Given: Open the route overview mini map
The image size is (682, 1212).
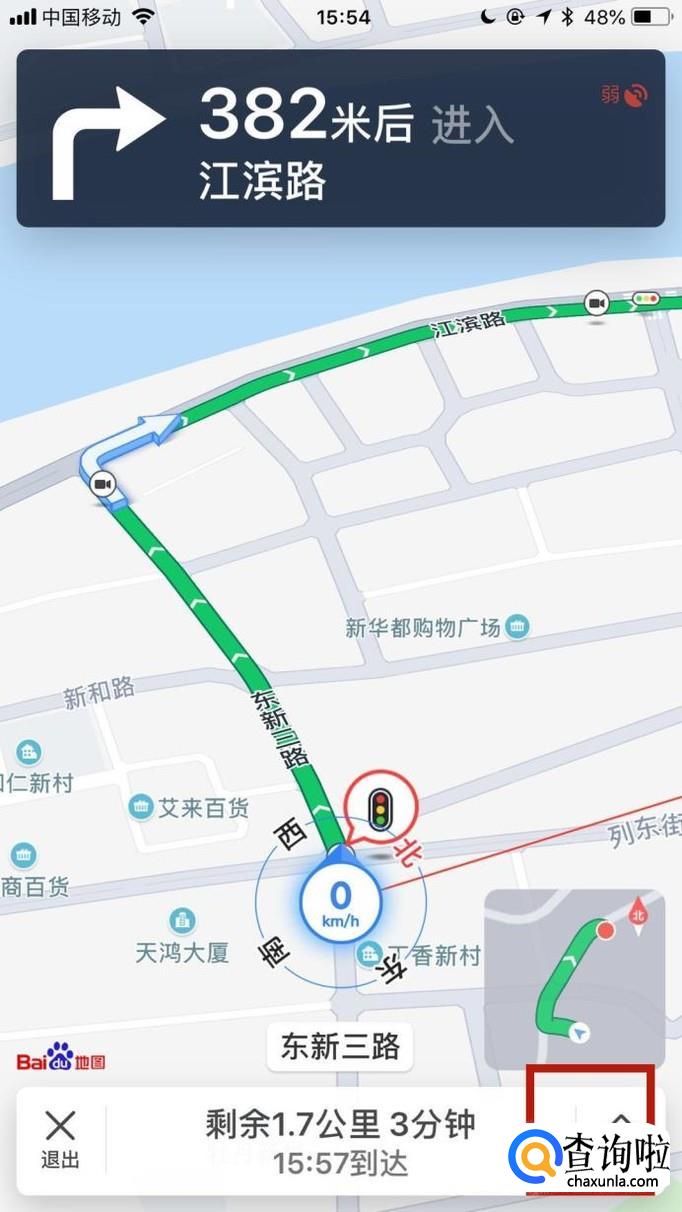Looking at the screenshot, I should (x=575, y=979).
